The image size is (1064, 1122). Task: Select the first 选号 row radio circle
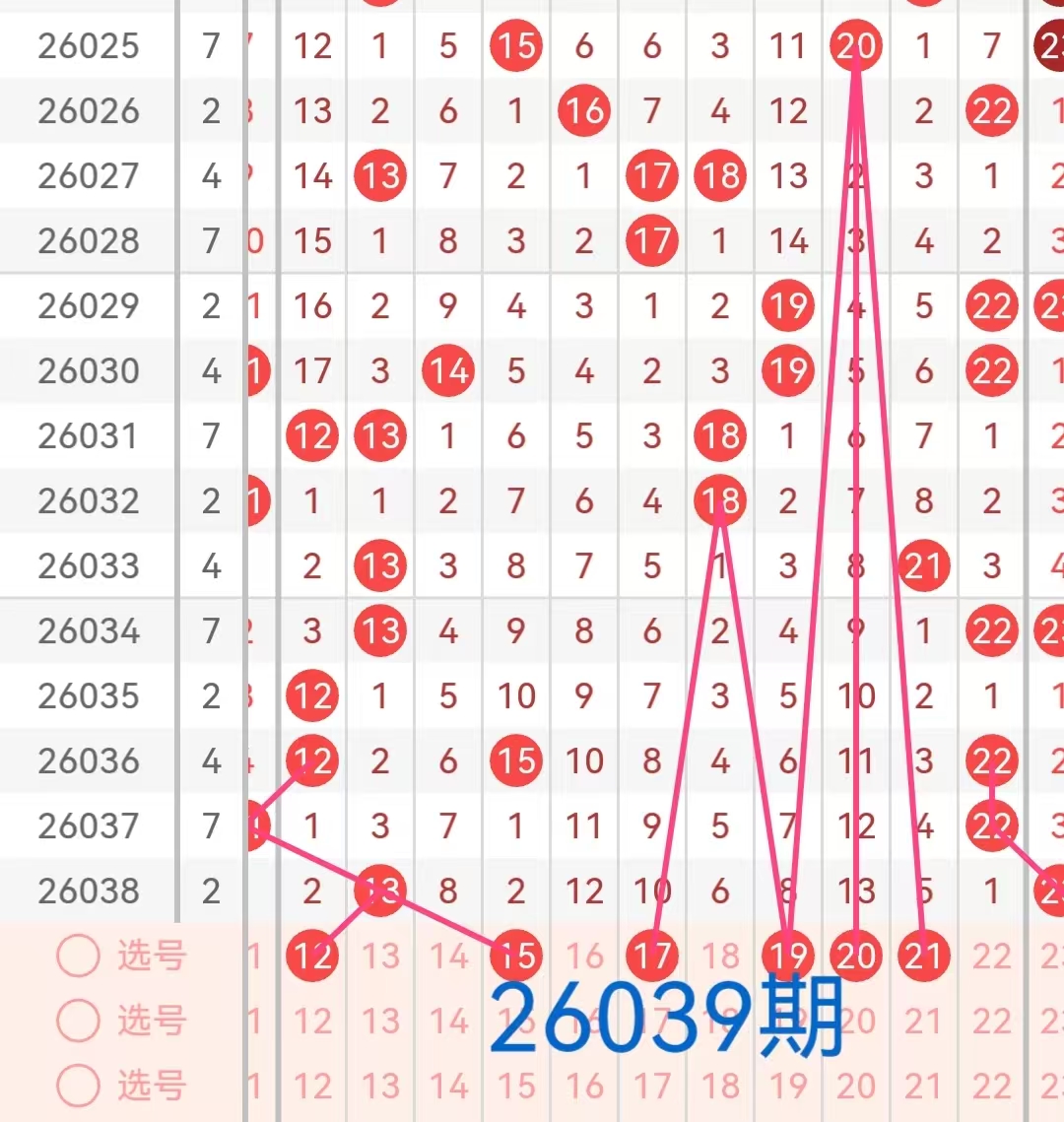click(78, 956)
